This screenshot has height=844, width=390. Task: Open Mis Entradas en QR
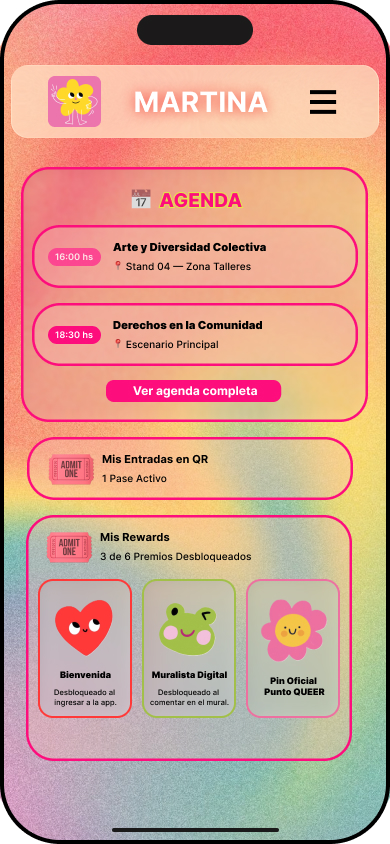190,468
